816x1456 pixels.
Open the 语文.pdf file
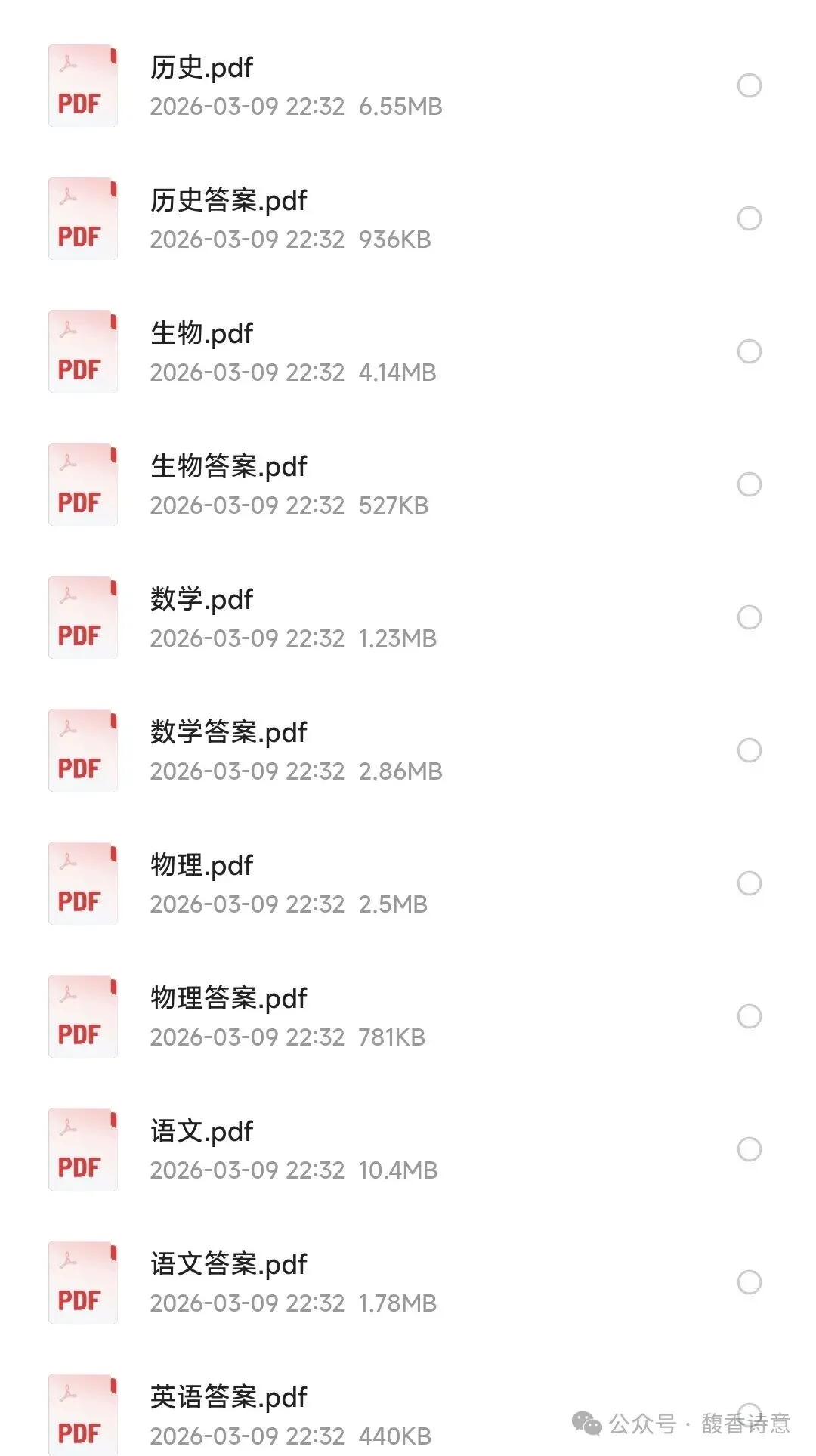click(408, 1149)
